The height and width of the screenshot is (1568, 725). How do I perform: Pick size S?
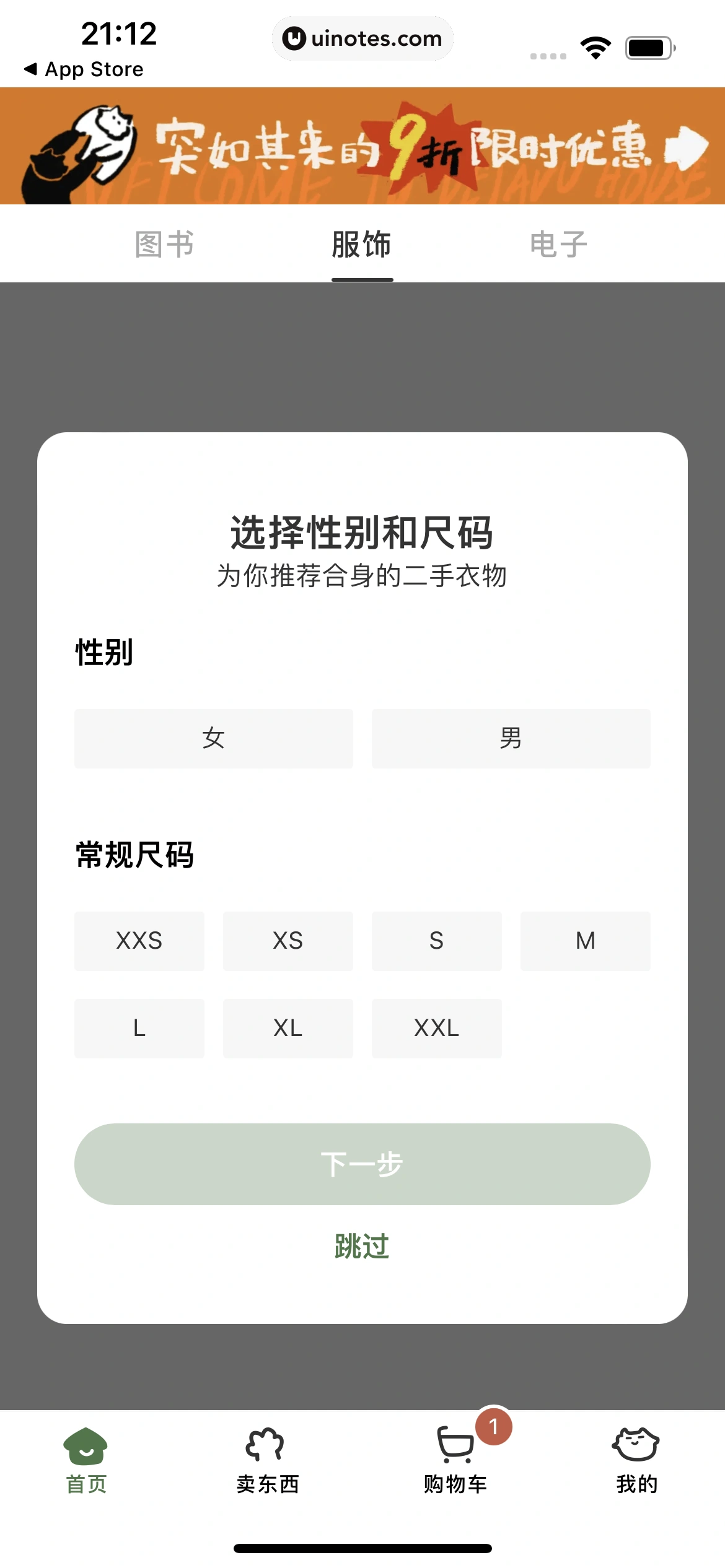[436, 941]
